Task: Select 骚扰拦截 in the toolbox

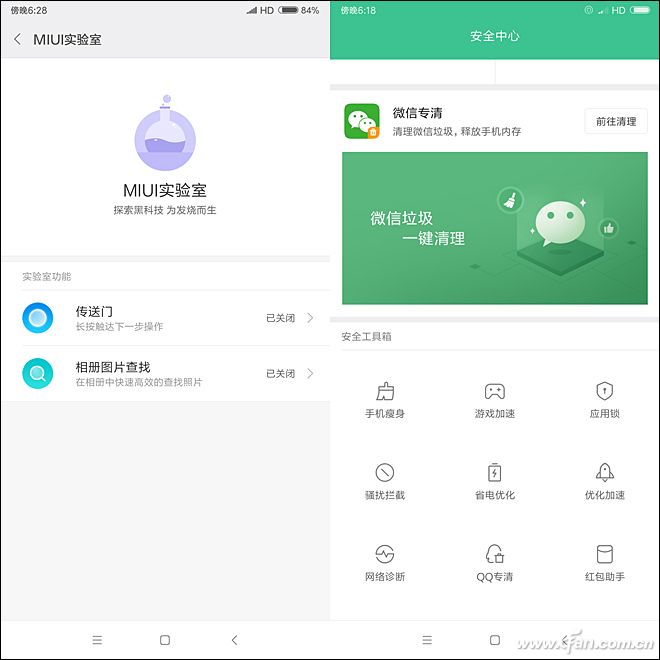Action: coord(385,480)
